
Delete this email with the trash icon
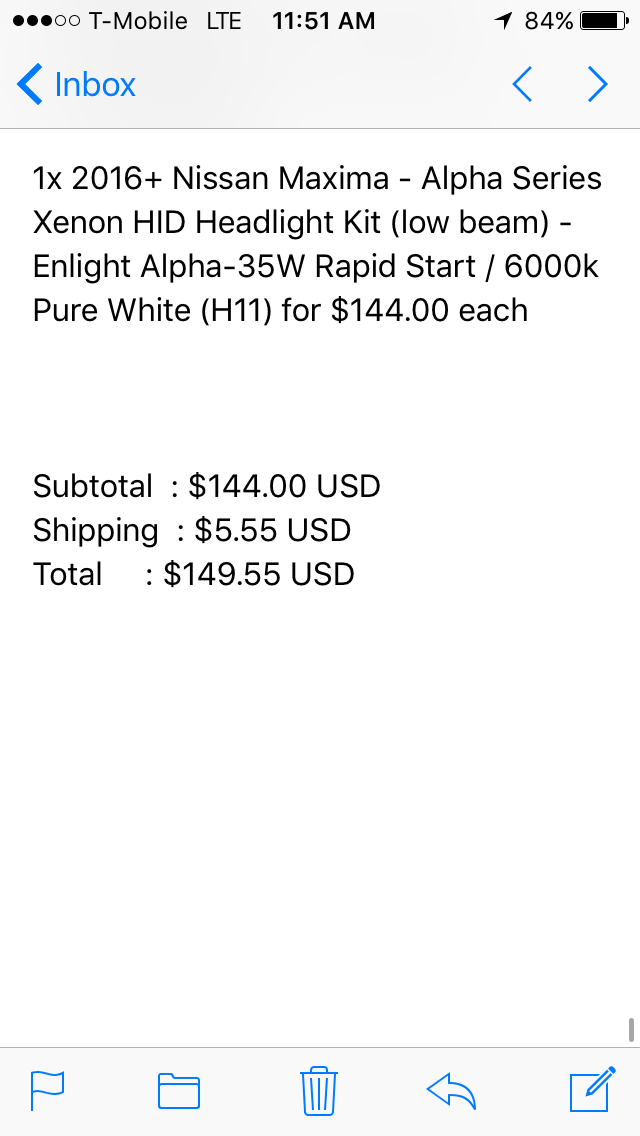(x=319, y=1090)
